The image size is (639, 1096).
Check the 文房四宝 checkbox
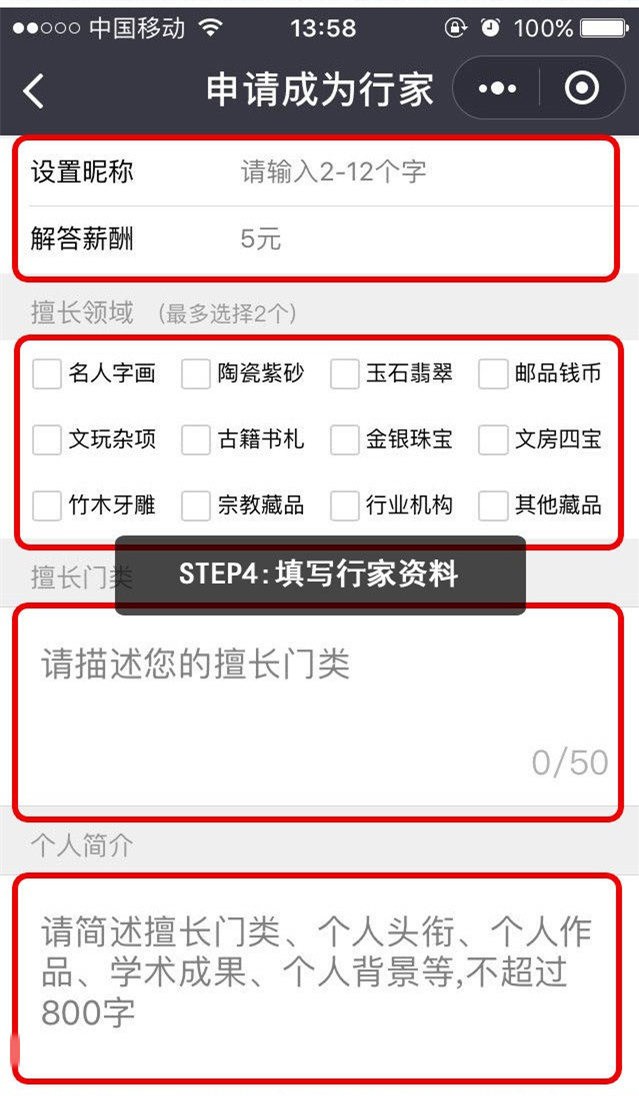click(x=493, y=440)
